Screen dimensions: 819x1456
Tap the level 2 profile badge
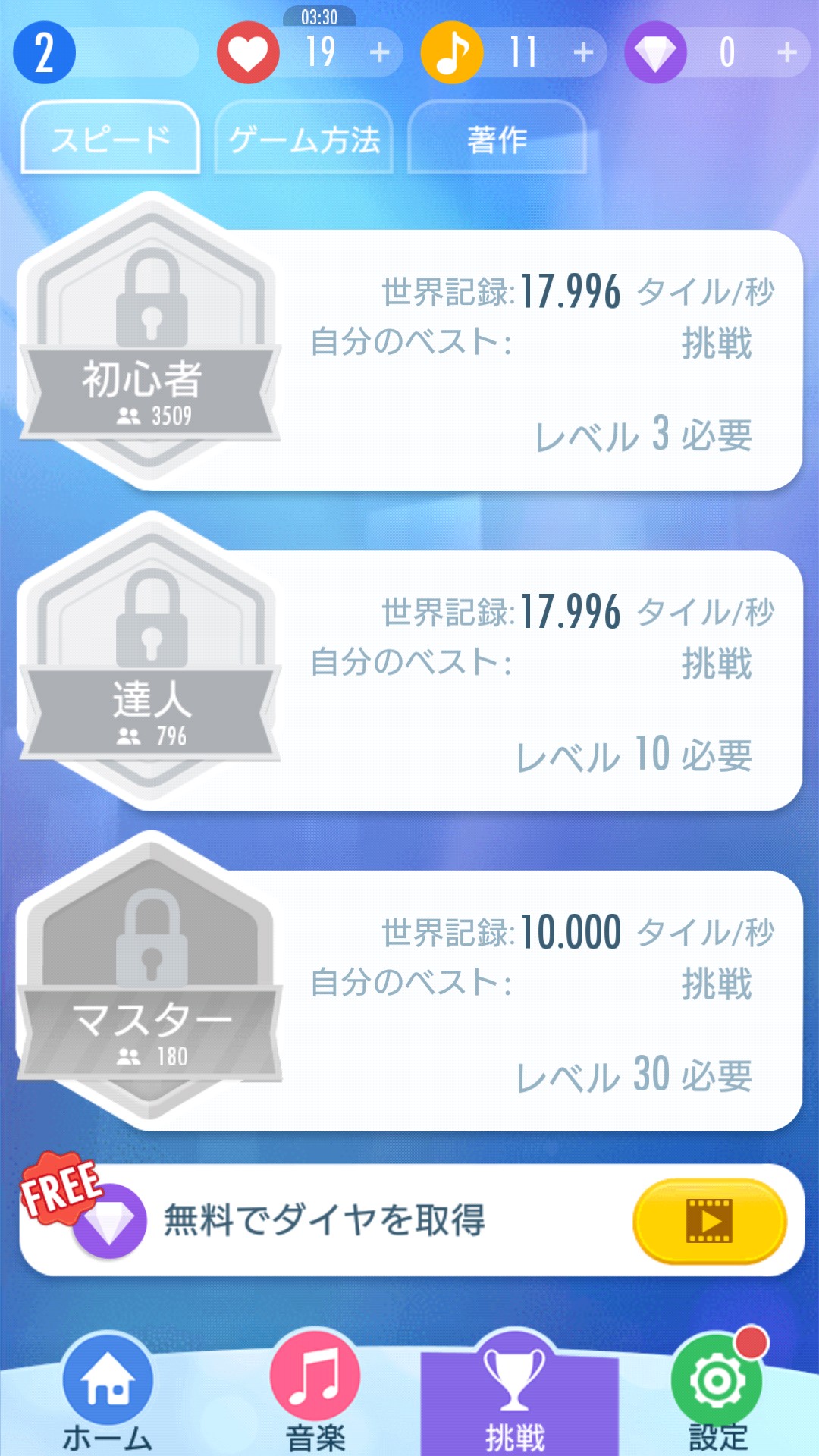[44, 52]
